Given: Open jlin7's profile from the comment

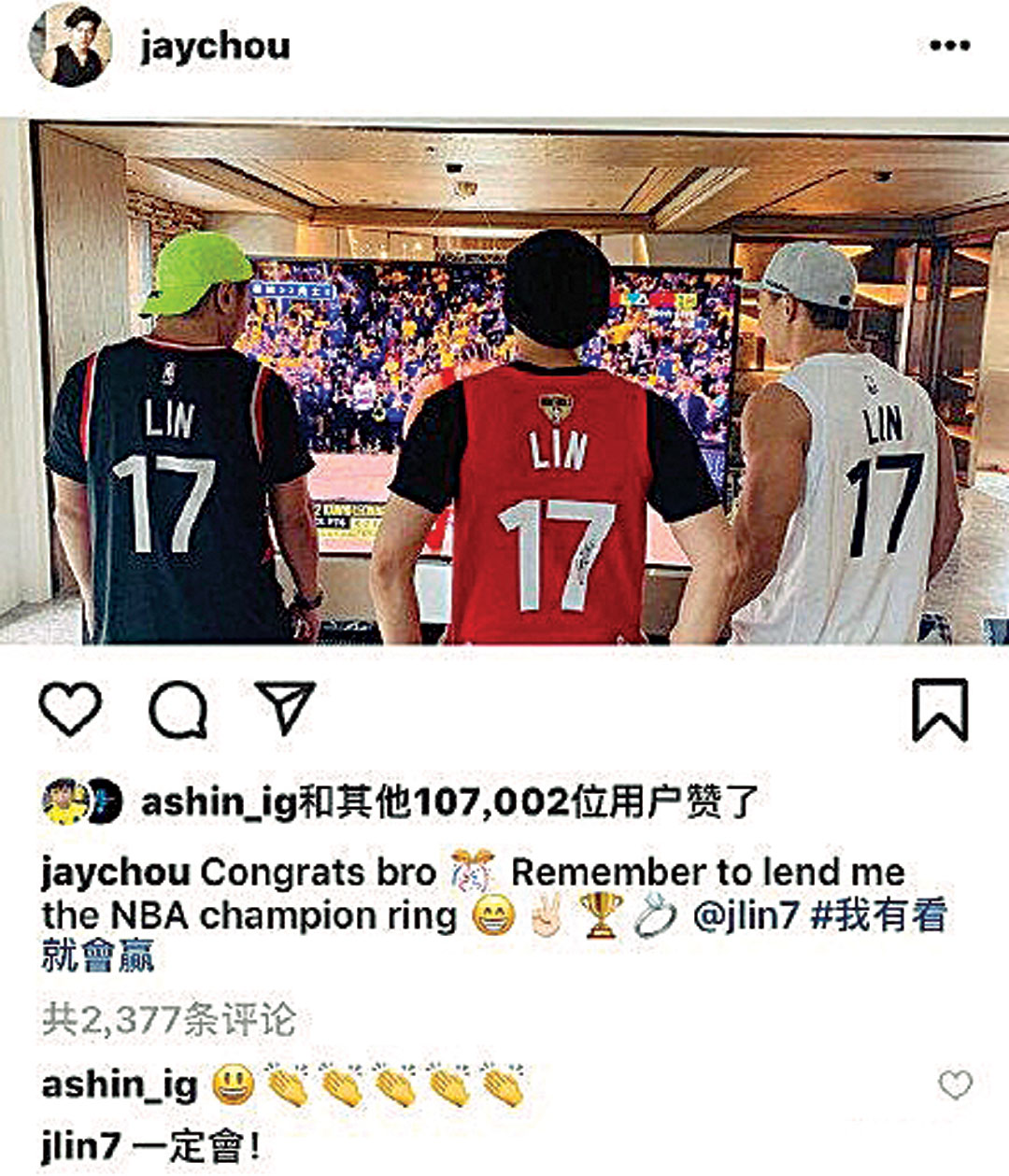Looking at the screenshot, I should [x=80, y=1145].
